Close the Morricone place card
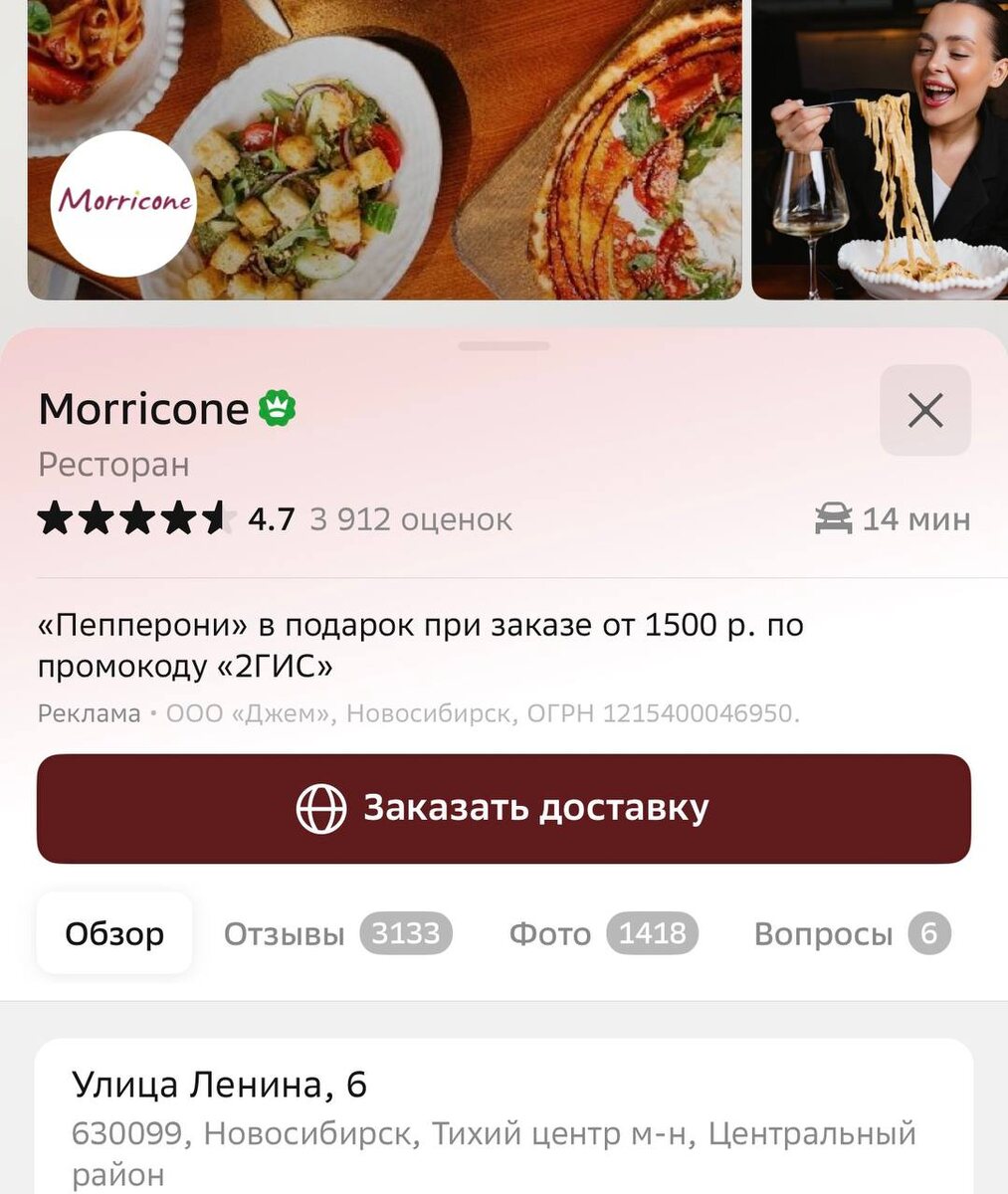 click(924, 410)
